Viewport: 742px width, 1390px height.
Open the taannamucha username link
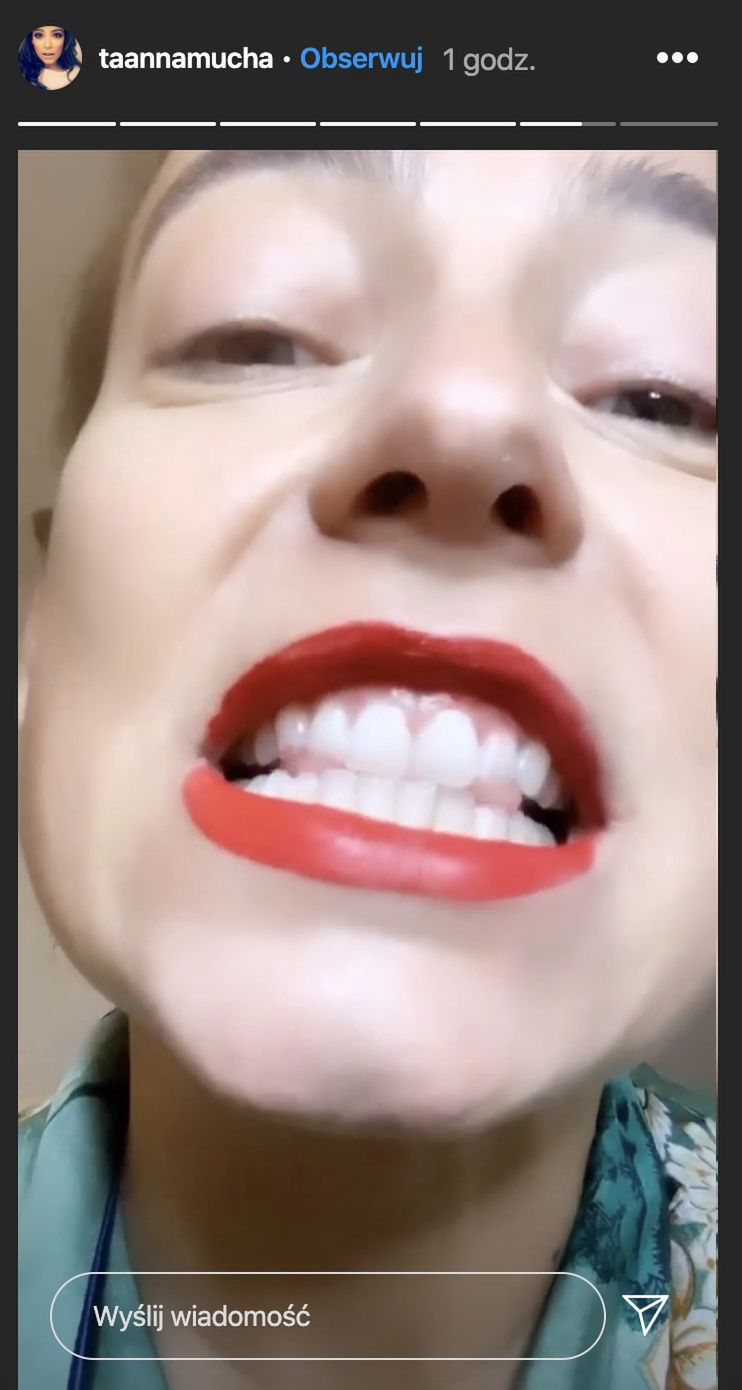[x=186, y=59]
